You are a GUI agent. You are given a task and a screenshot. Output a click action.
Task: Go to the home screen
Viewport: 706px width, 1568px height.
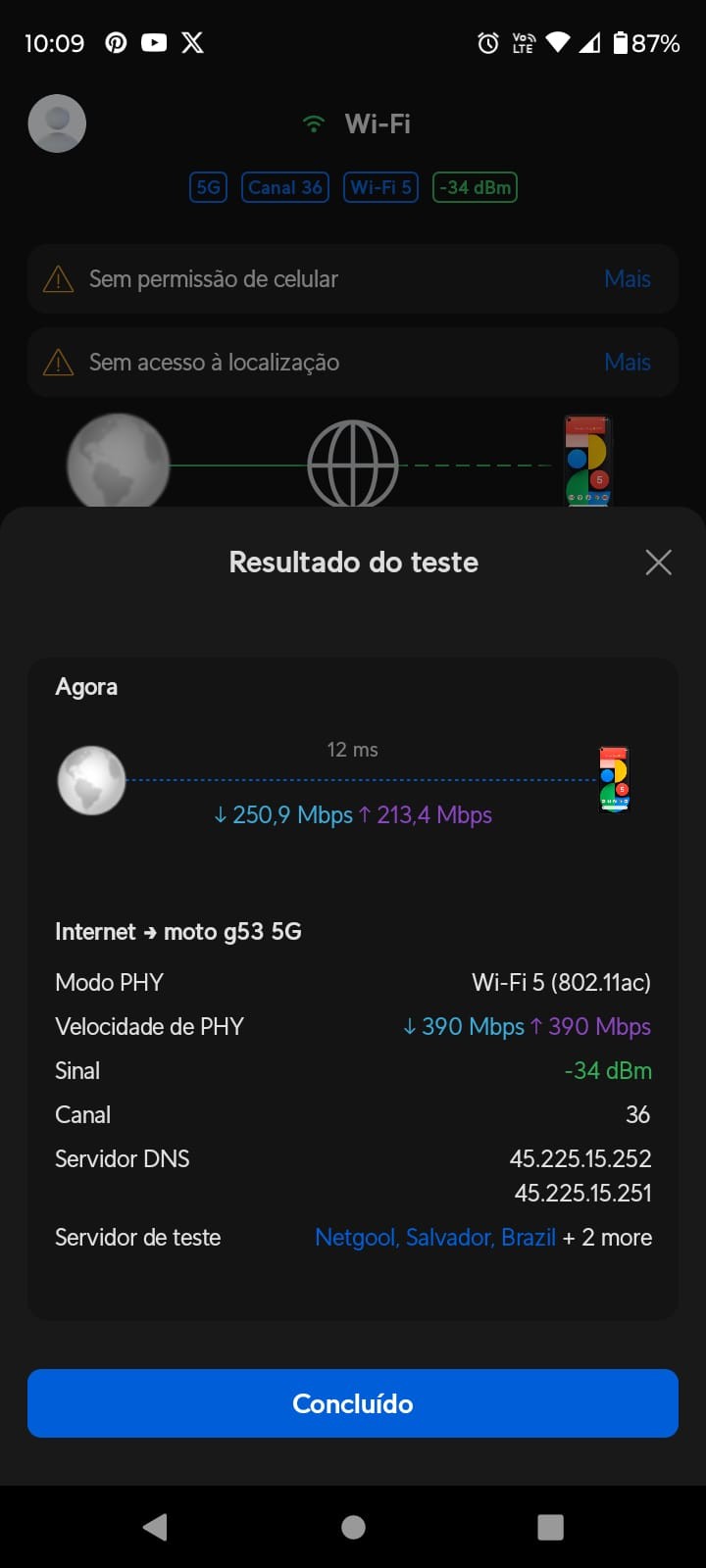pos(353,1527)
